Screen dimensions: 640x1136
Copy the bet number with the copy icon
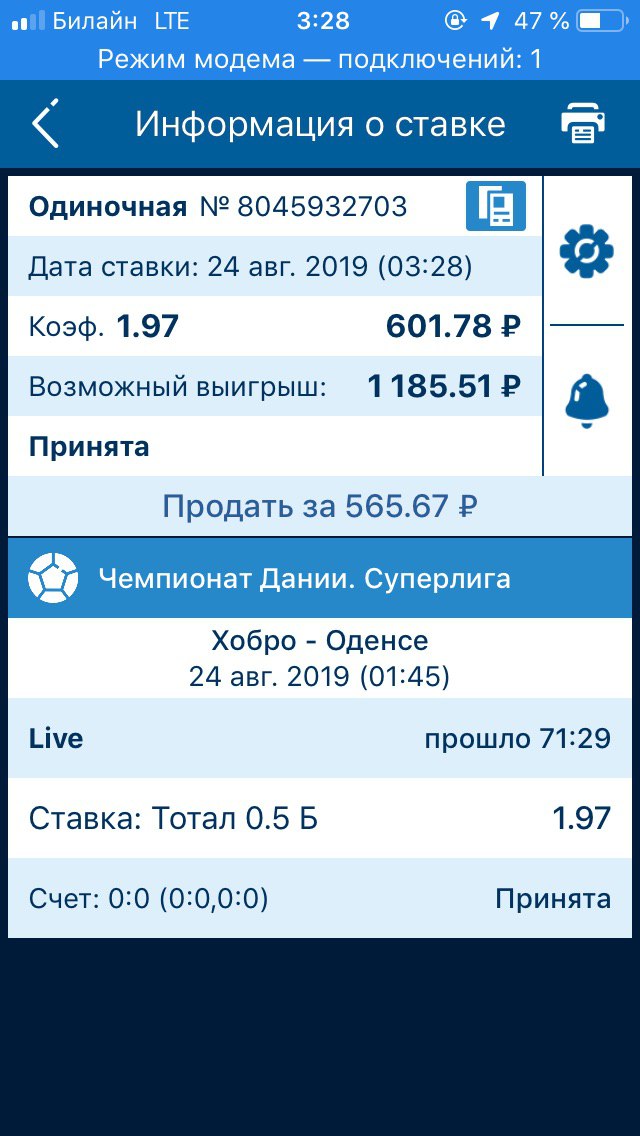click(x=496, y=206)
